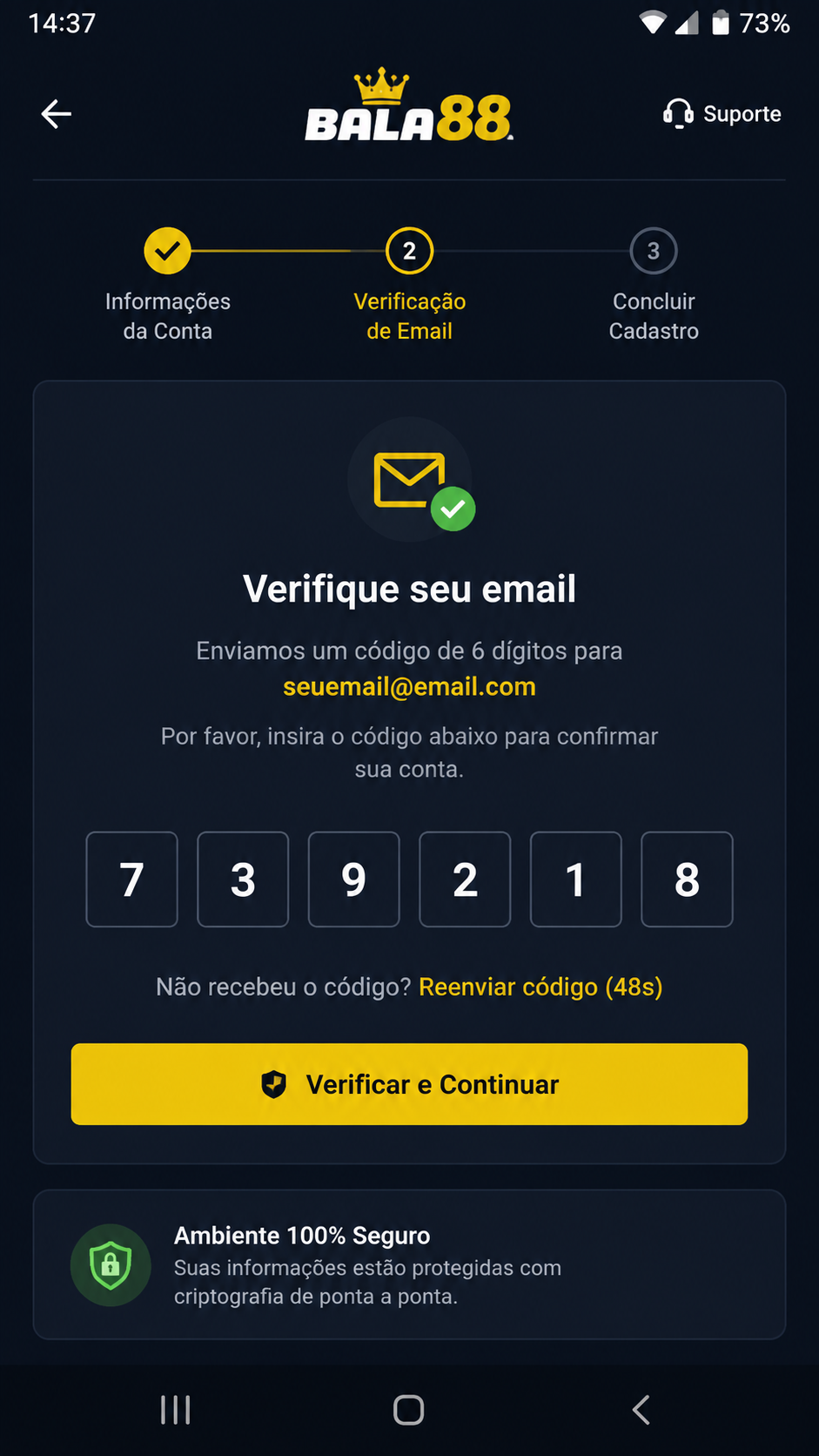
Task: Focus the third code box showing 9
Action: pyautogui.click(x=354, y=880)
